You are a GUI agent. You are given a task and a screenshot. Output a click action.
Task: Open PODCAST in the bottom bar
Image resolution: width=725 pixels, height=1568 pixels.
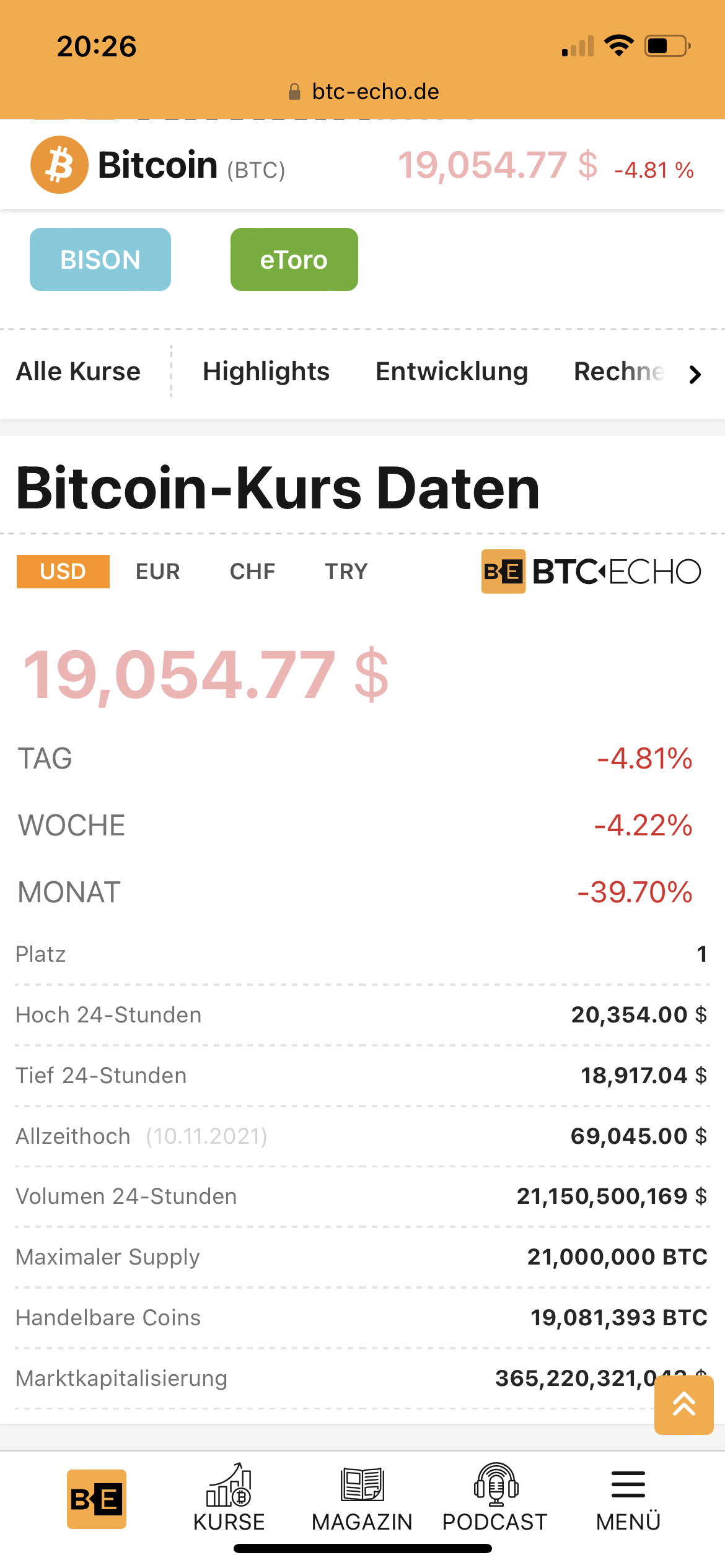[494, 1499]
